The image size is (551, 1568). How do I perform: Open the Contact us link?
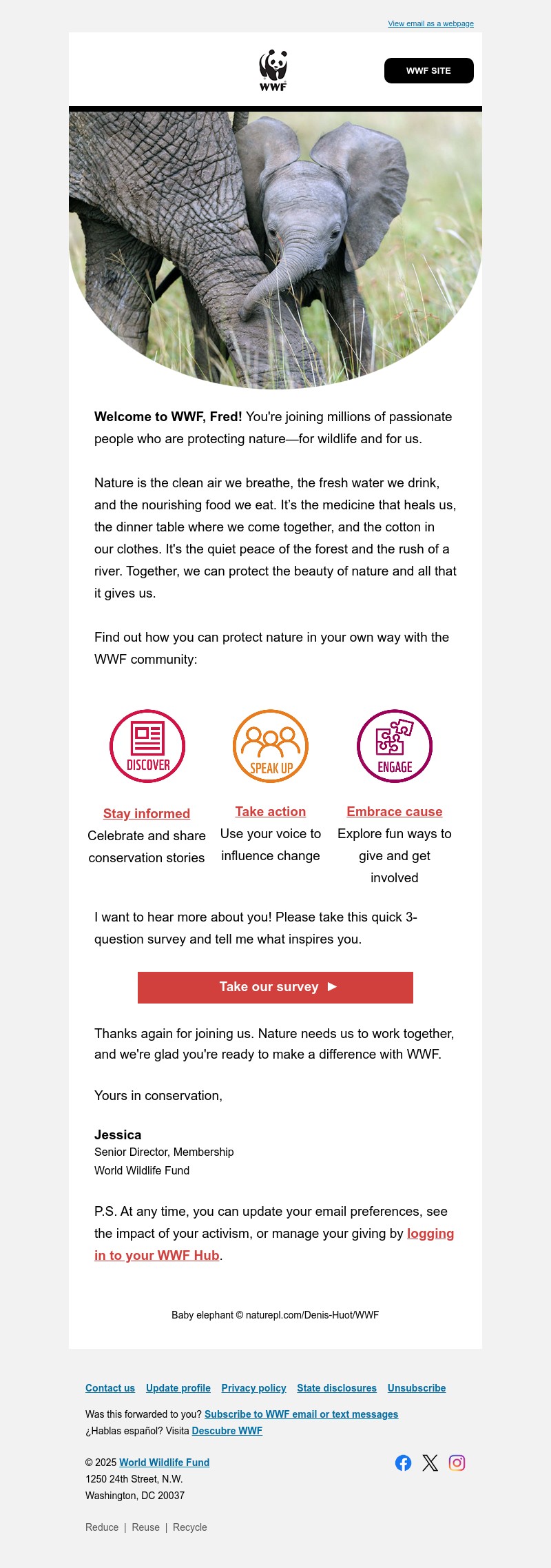click(x=110, y=1388)
